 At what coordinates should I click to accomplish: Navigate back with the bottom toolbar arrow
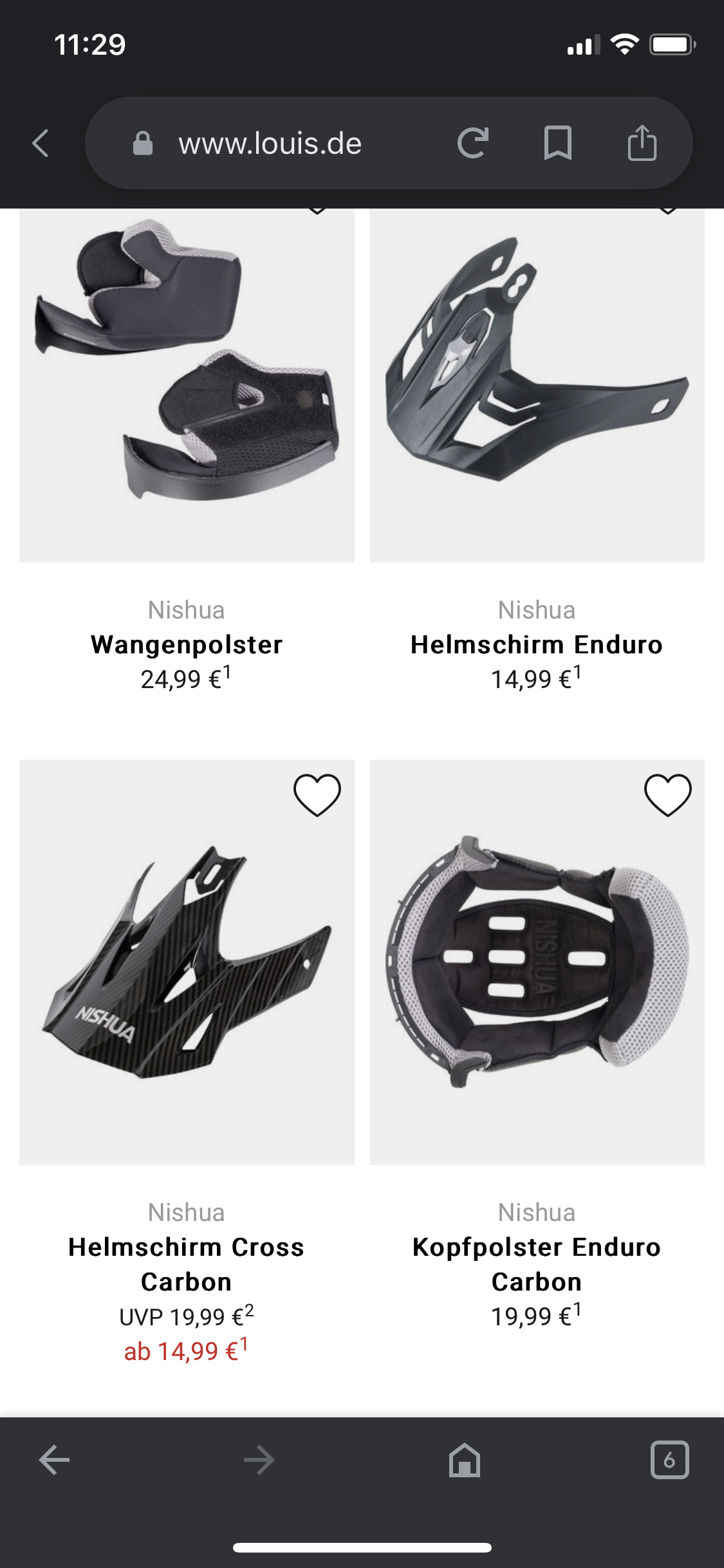click(x=55, y=1459)
